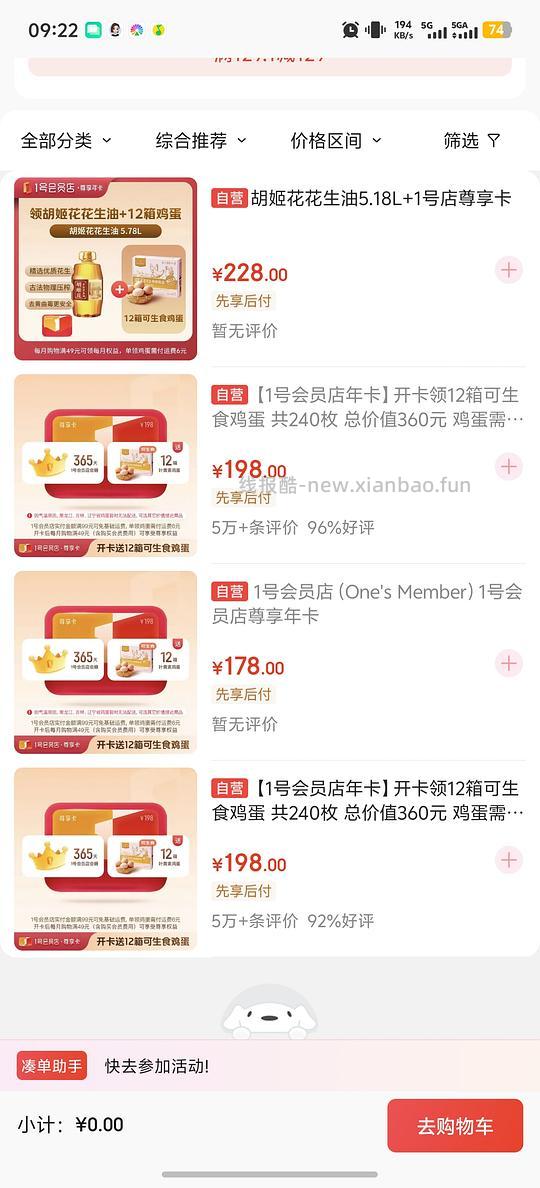540x1188 pixels.
Task: Add the ¥178 尊享年卡 item to cart
Action: (x=509, y=664)
